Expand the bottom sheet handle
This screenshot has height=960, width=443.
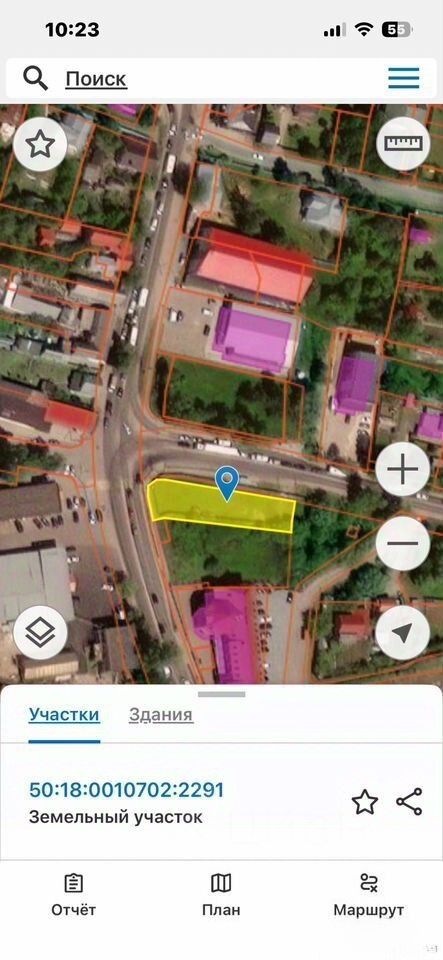click(x=222, y=694)
